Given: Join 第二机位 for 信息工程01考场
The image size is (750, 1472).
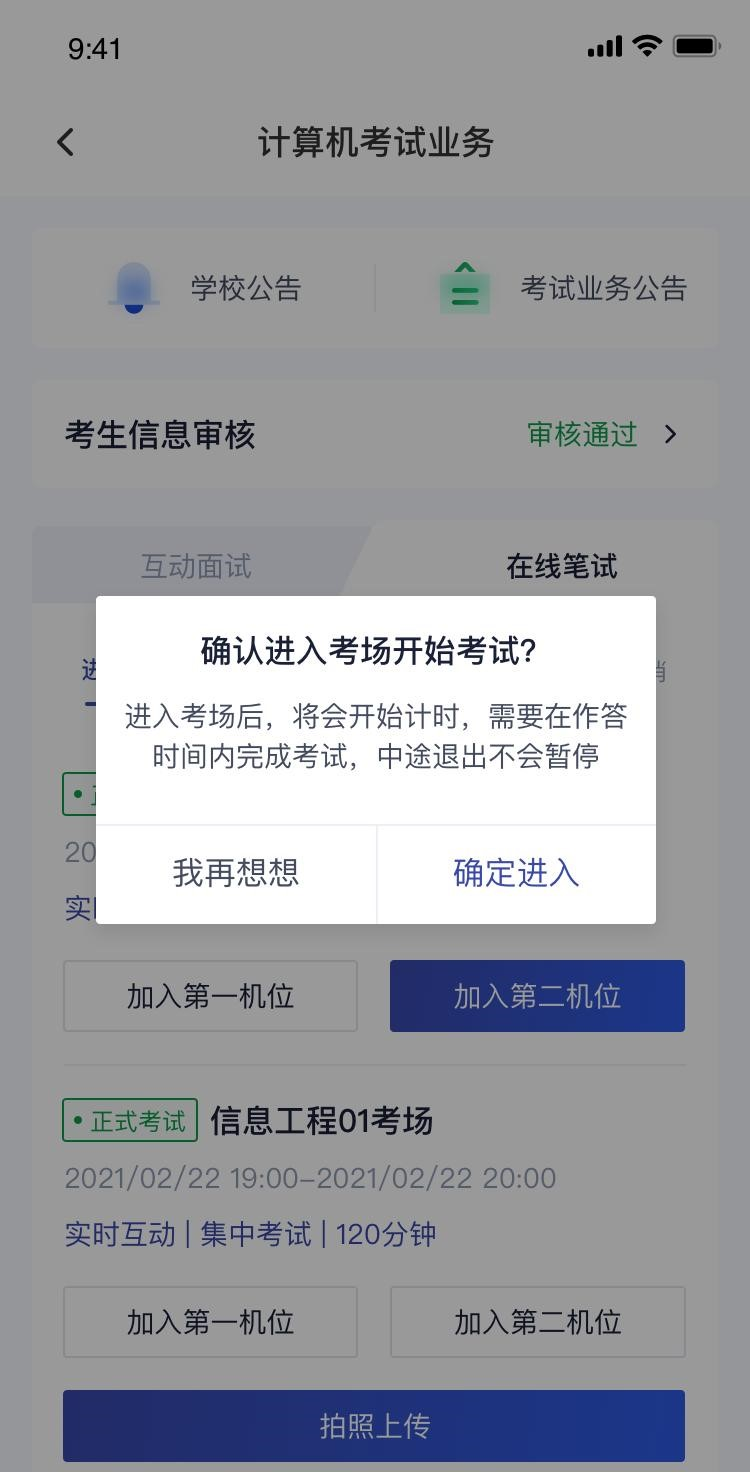Looking at the screenshot, I should click(537, 1322).
